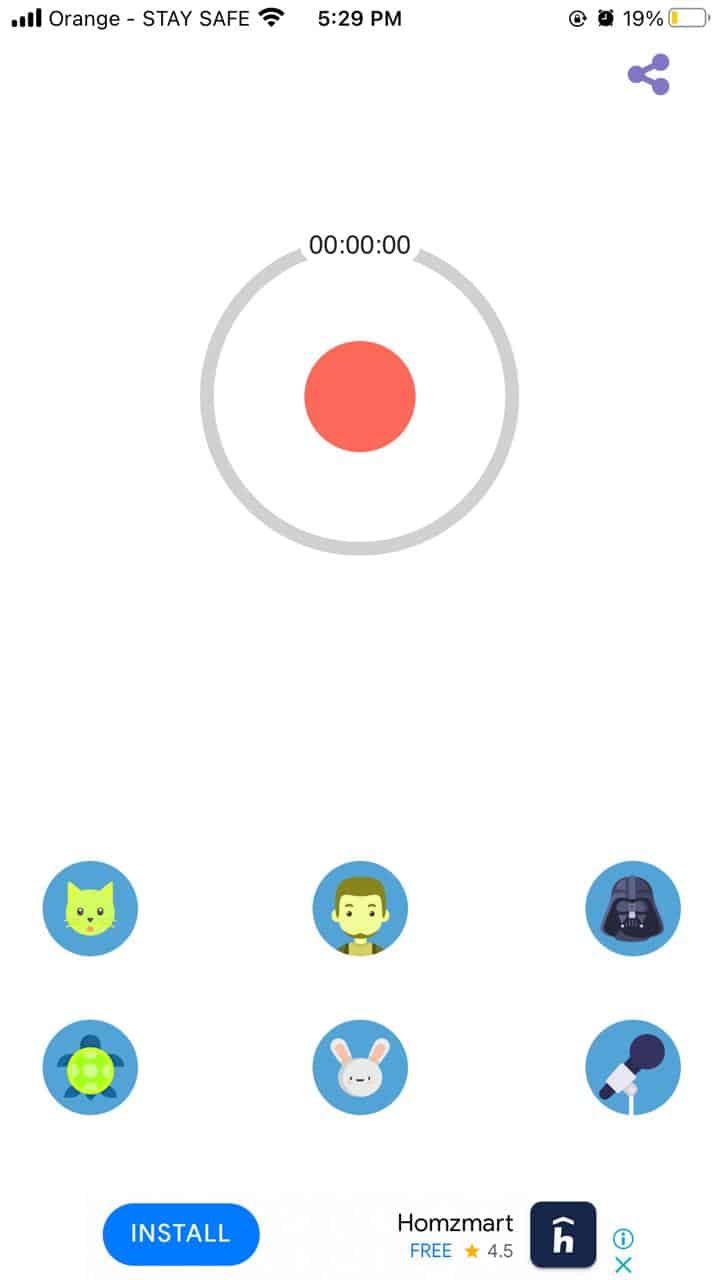Viewport: 720px width, 1280px height.
Task: Pick the turtle voice effect
Action: click(90, 1067)
